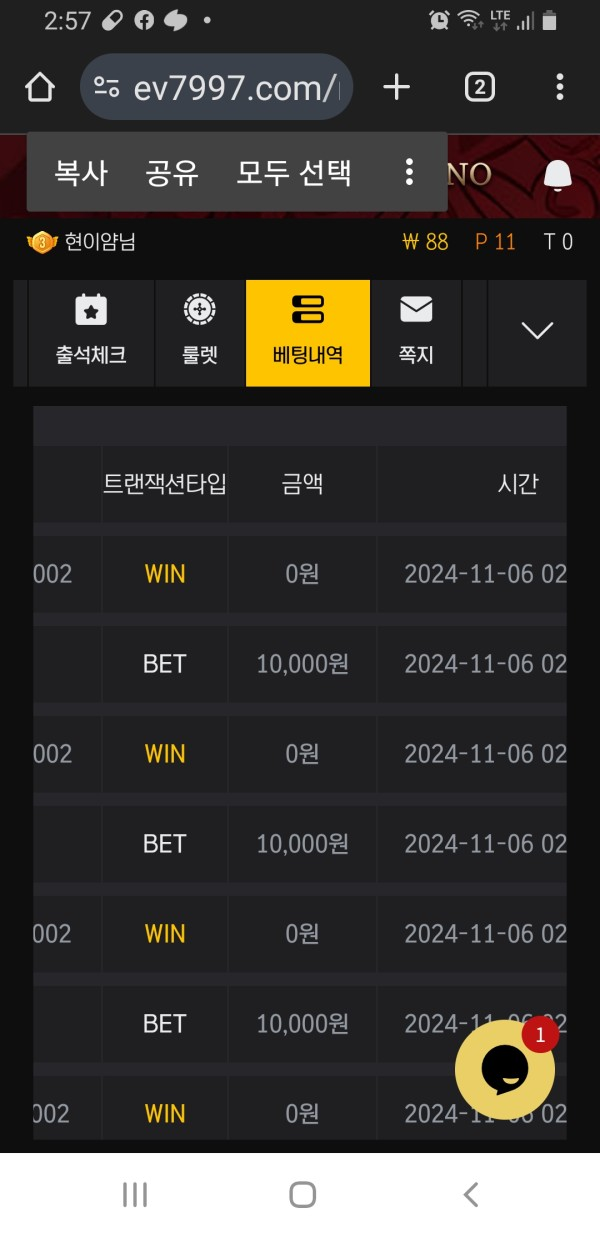
Task: Open recent apps from the navigation bar
Action: [134, 1194]
